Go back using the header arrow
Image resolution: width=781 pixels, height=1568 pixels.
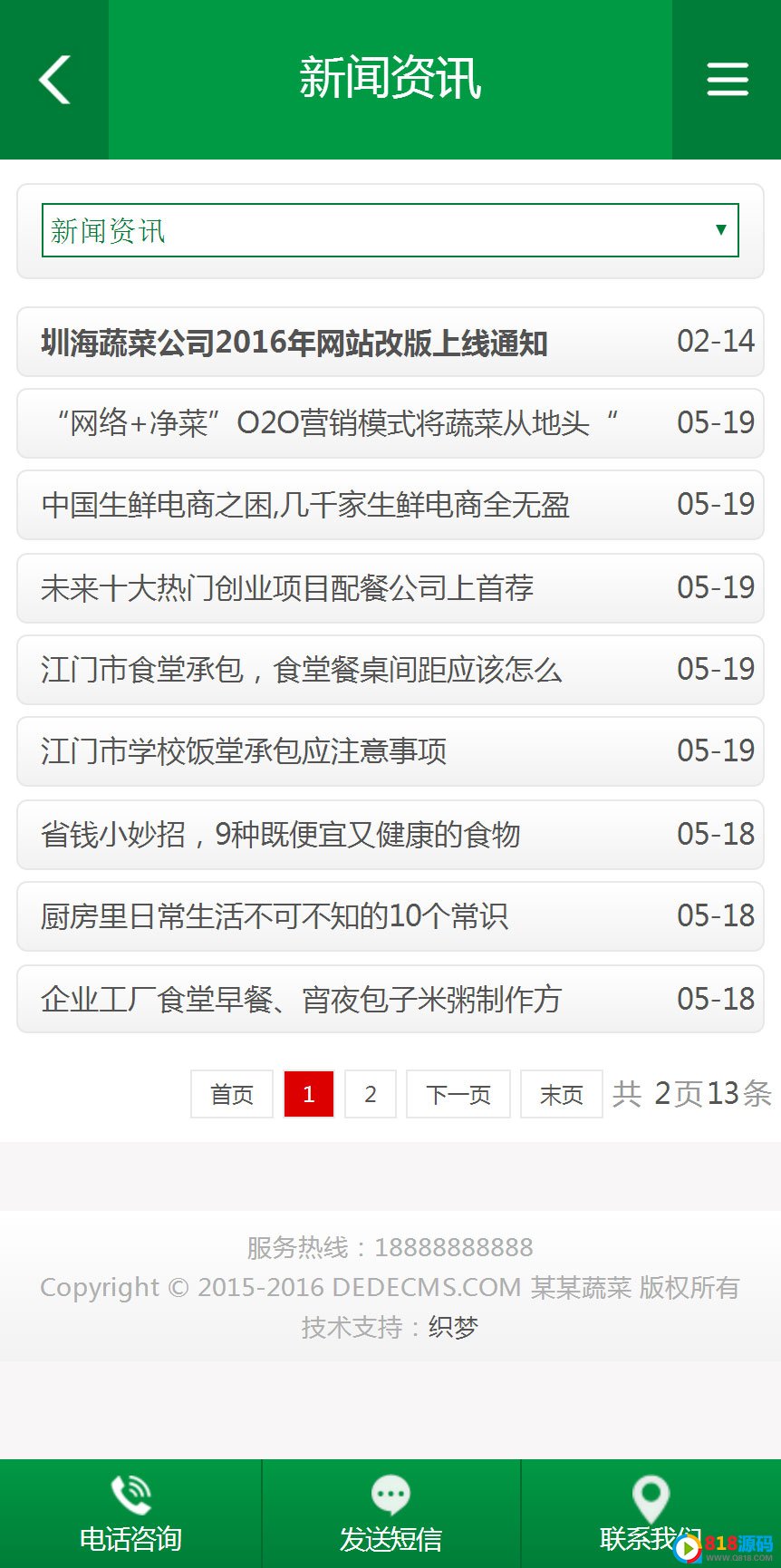(x=54, y=80)
